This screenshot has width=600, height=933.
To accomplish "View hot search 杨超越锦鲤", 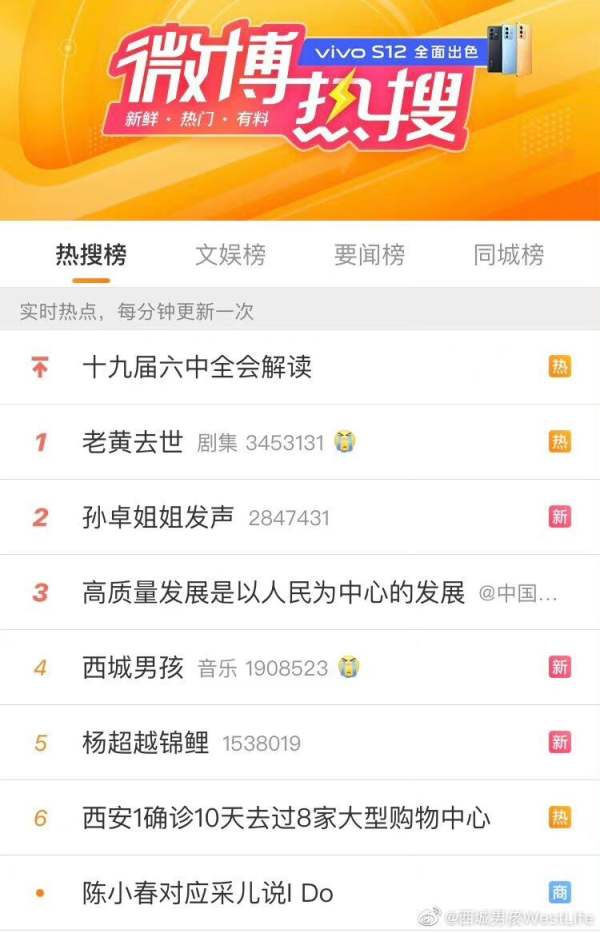I will pos(146,742).
